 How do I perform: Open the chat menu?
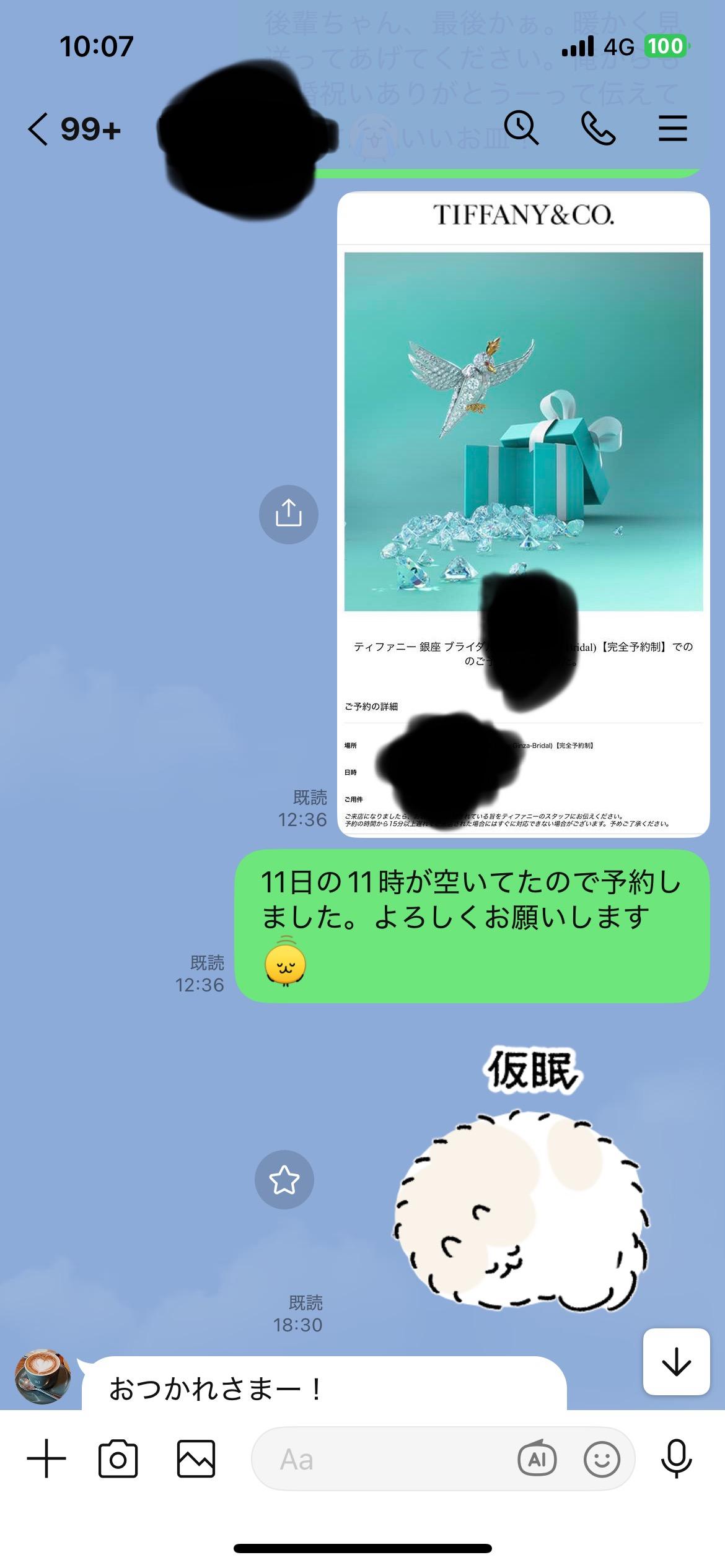pyautogui.click(x=672, y=129)
